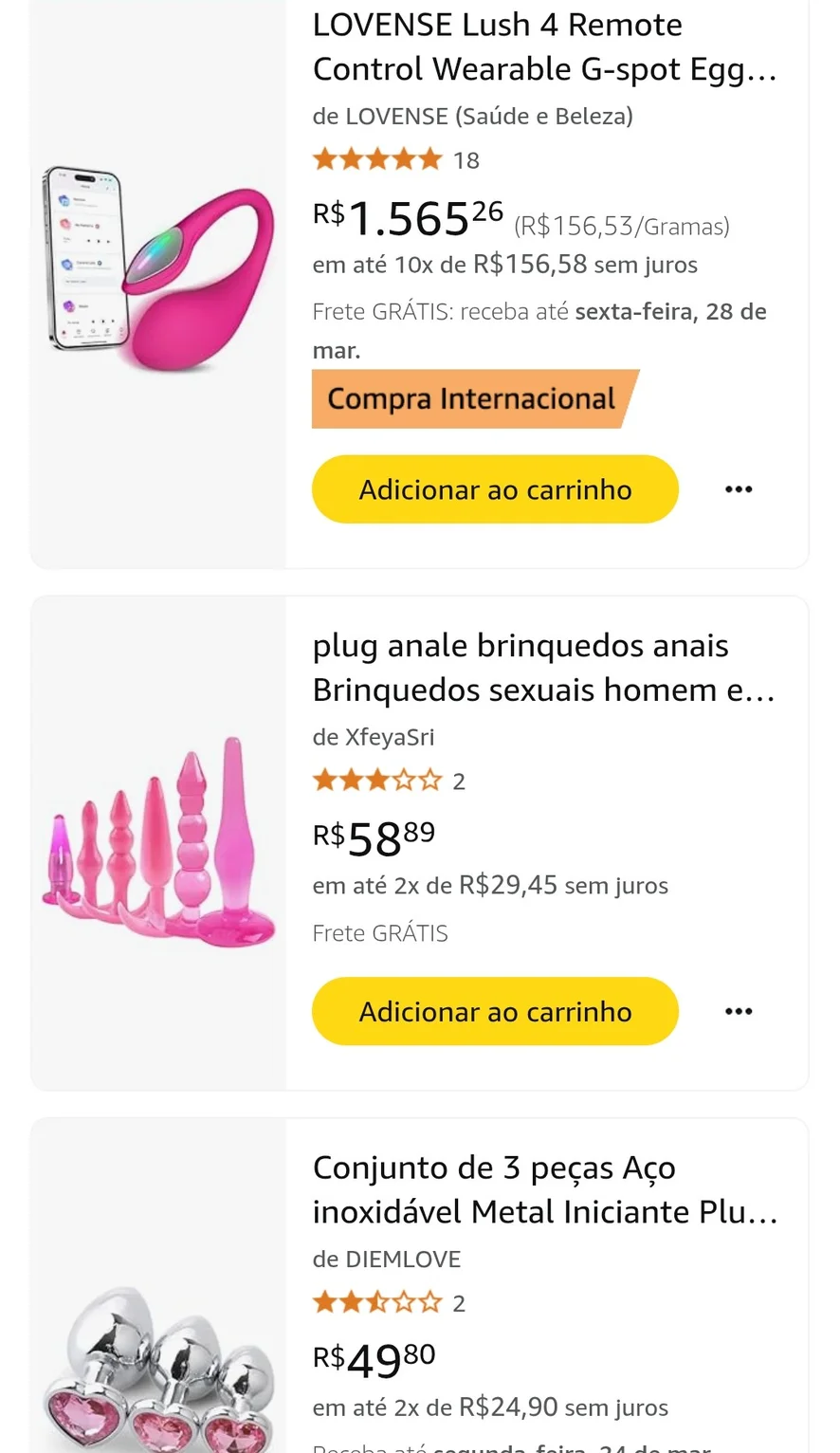Open the DIEMLOVE 3-piece set listing
Viewport: 840px width, 1453px height.
click(x=544, y=1189)
